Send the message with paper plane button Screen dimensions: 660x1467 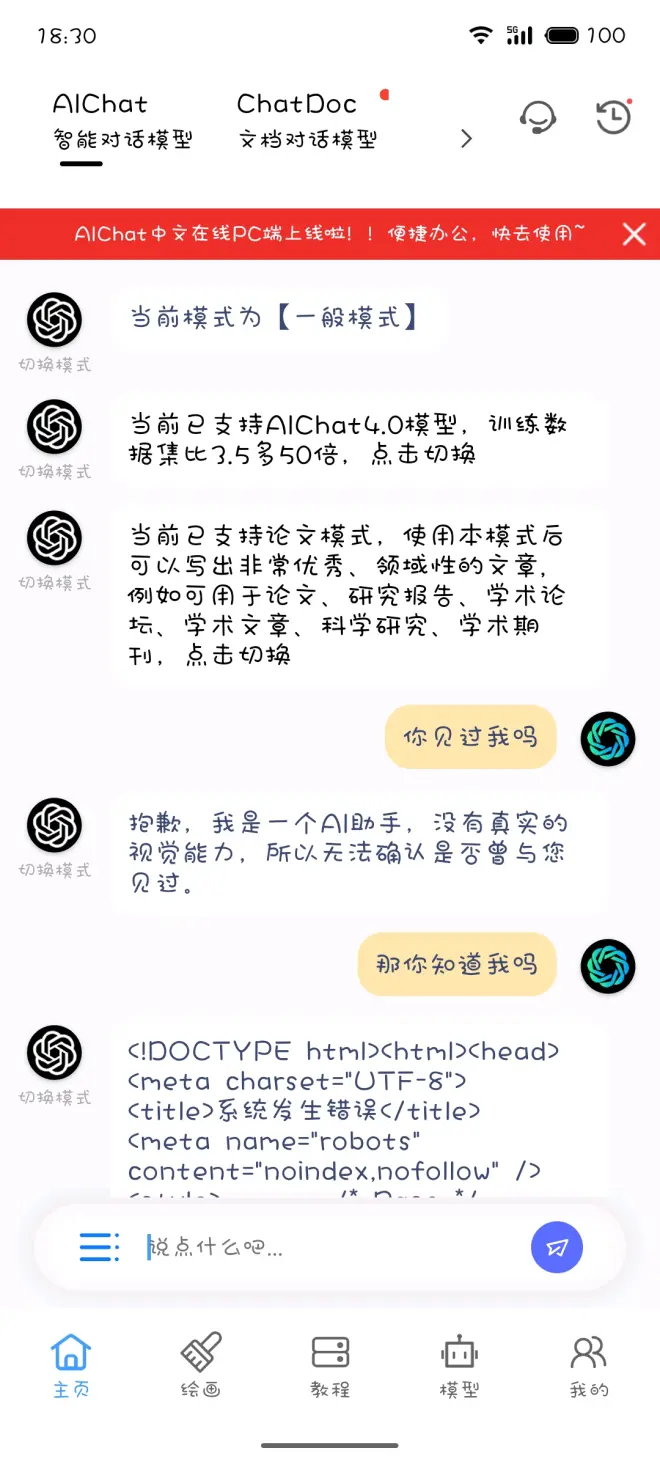[557, 1247]
